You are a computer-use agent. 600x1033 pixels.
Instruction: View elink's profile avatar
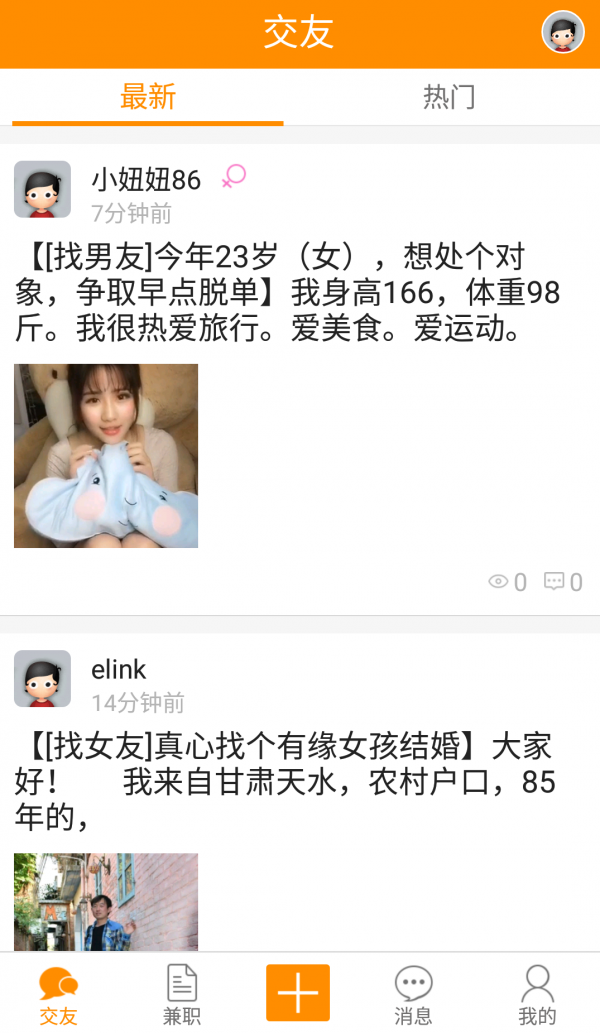pyautogui.click(x=42, y=679)
